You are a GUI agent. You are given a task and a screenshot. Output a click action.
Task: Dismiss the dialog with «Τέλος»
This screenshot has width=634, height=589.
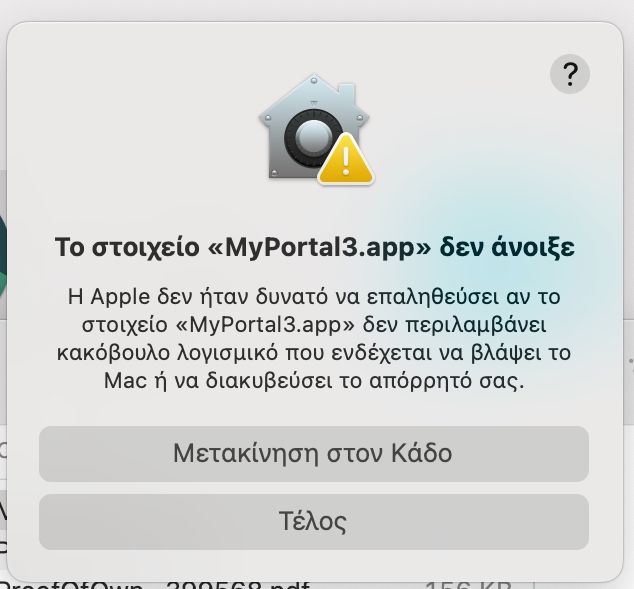313,521
